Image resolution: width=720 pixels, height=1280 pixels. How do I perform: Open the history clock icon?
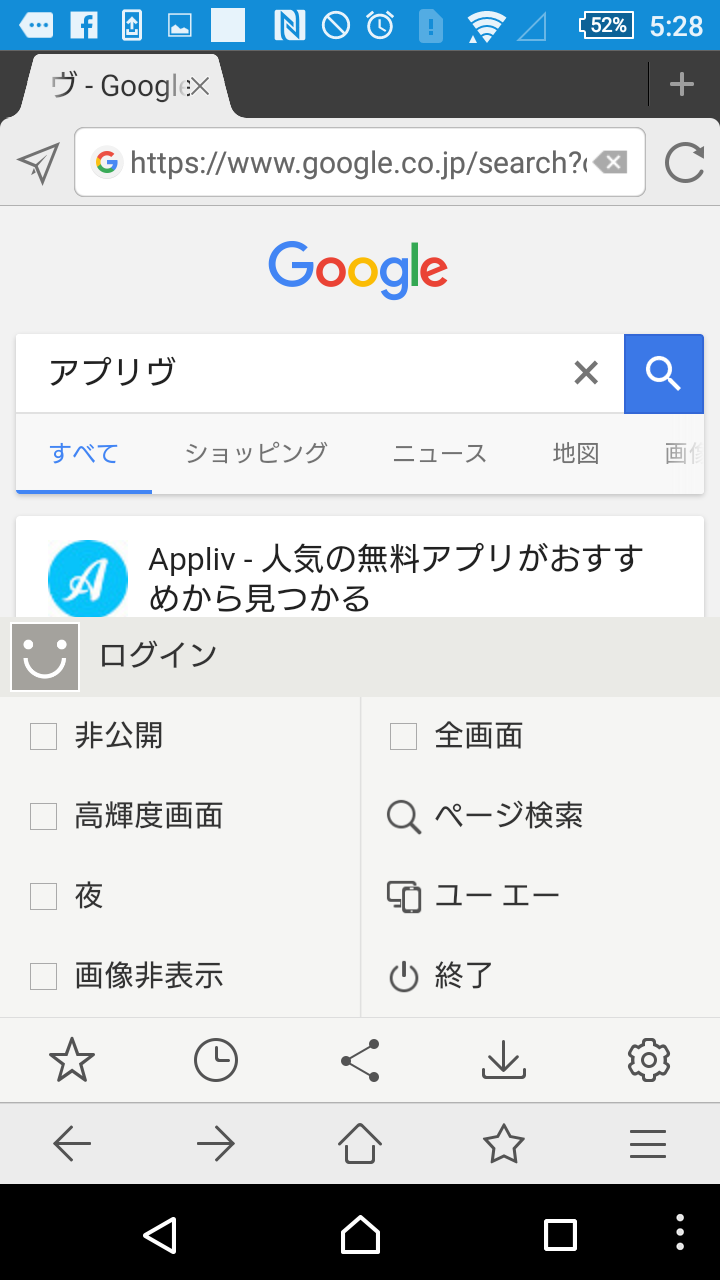216,1060
